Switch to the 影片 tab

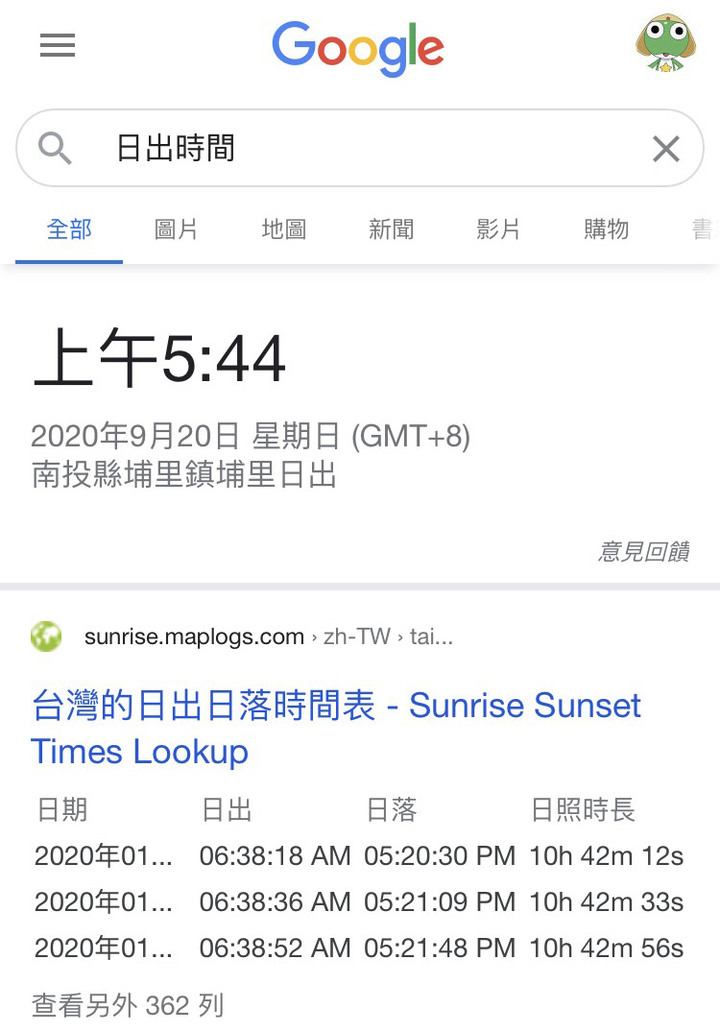pyautogui.click(x=498, y=229)
